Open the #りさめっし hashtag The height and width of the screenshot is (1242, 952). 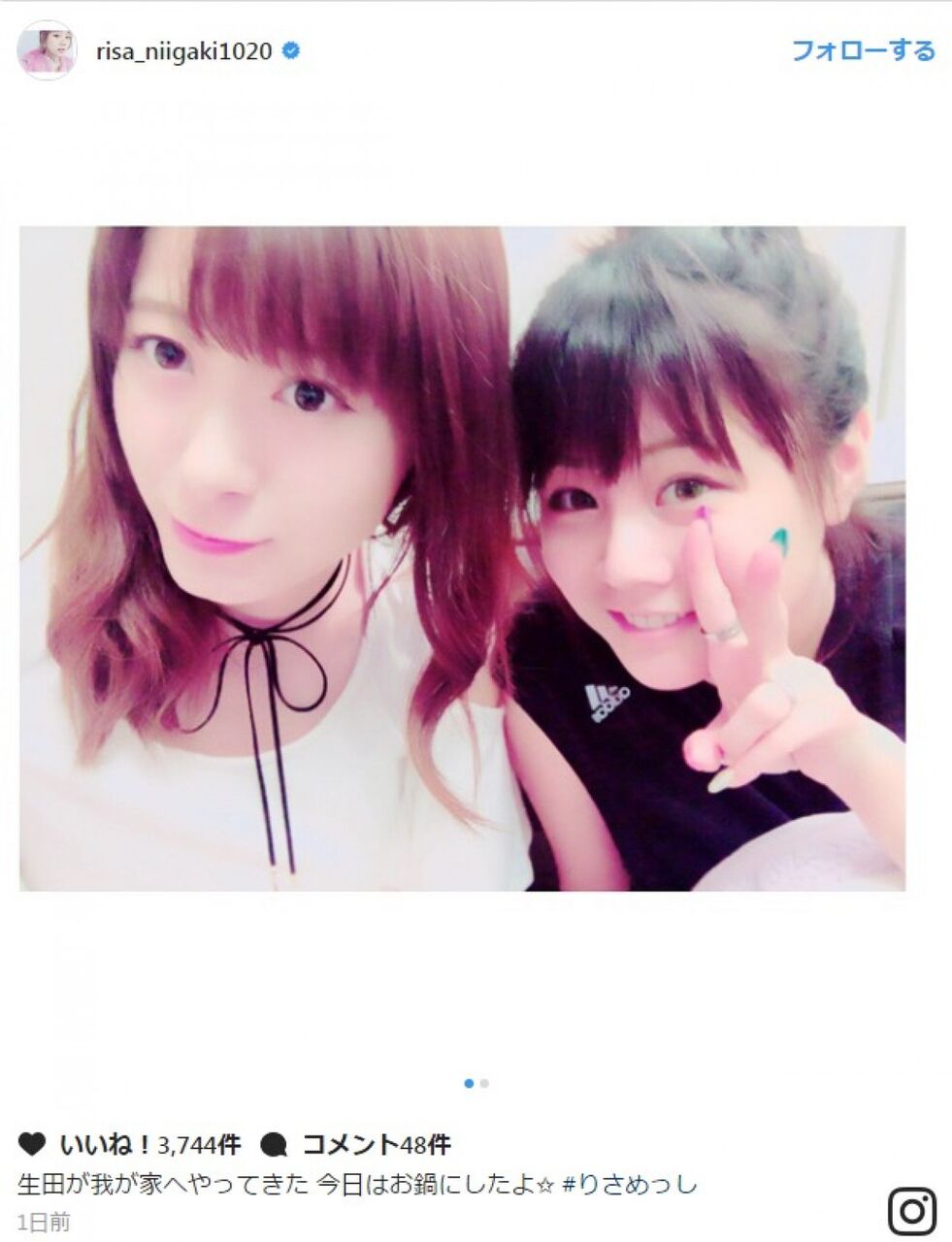coord(630,1184)
